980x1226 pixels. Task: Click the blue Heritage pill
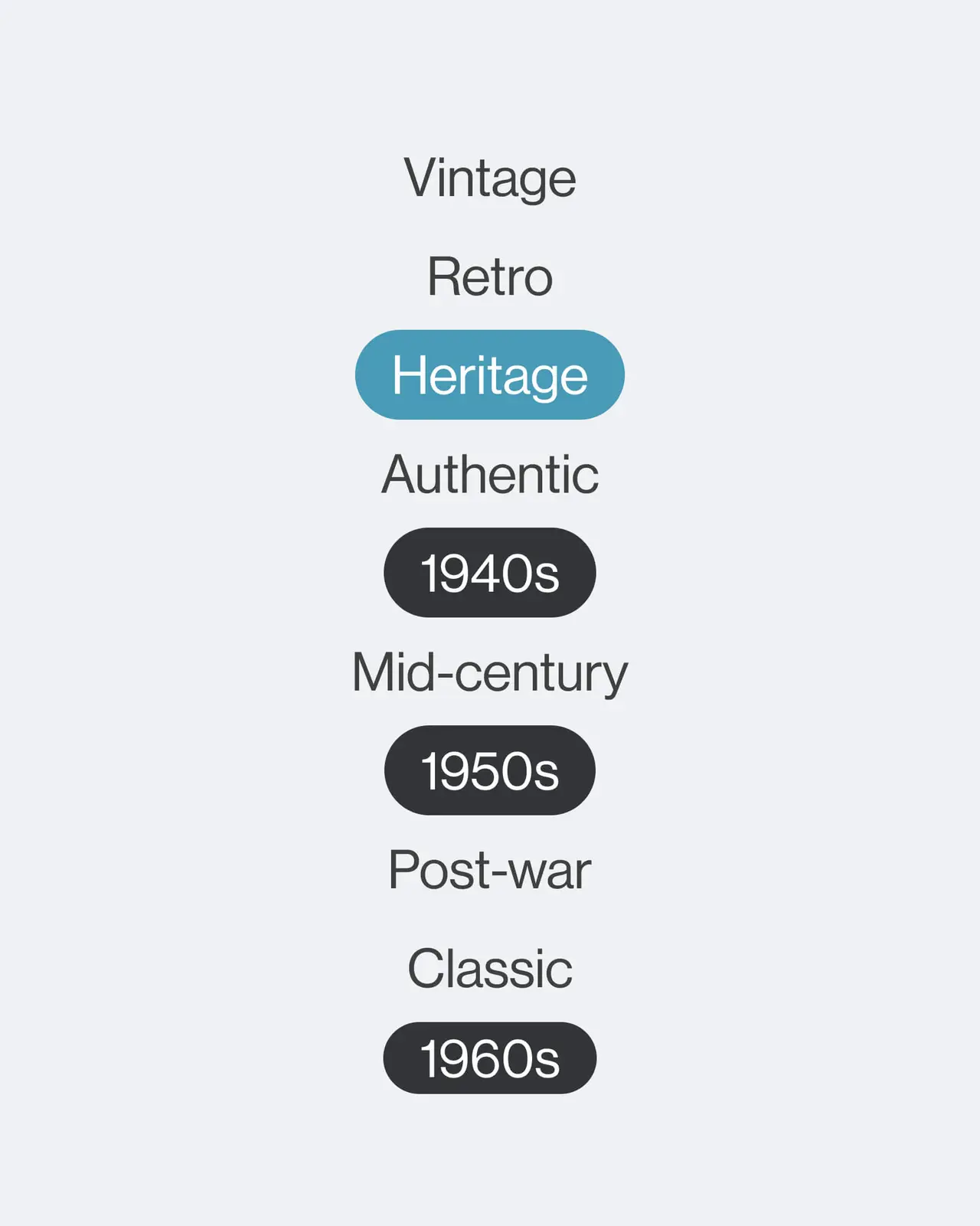(x=490, y=374)
